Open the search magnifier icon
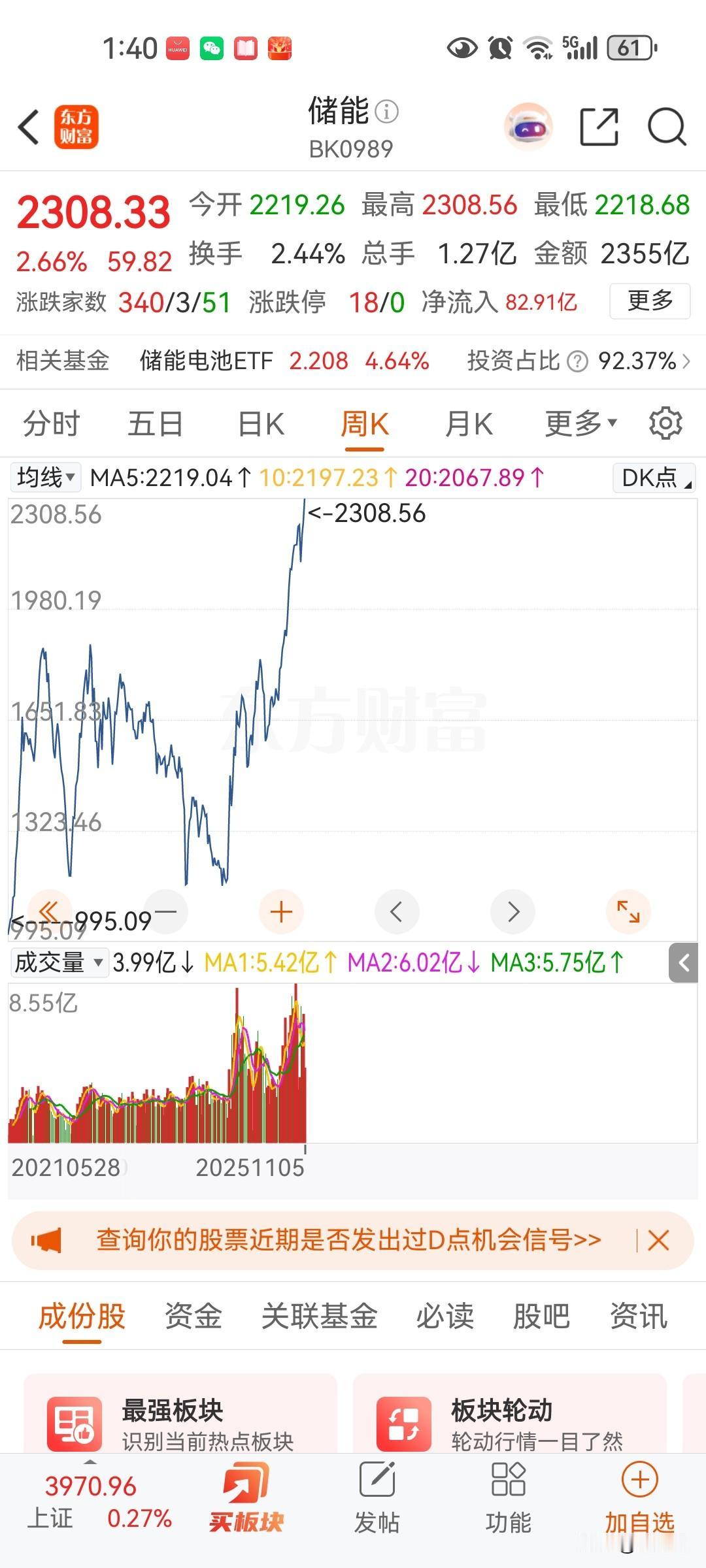Viewport: 706px width, 1568px height. click(666, 127)
